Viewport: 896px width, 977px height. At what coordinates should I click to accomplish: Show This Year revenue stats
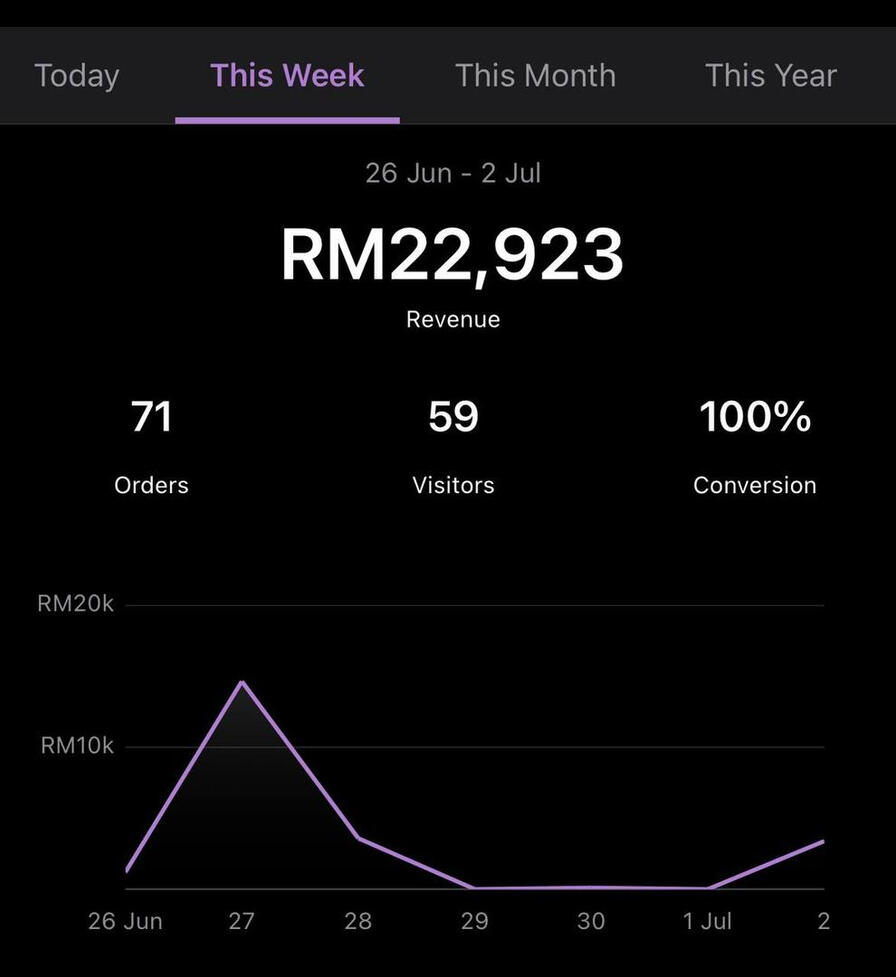tap(770, 76)
